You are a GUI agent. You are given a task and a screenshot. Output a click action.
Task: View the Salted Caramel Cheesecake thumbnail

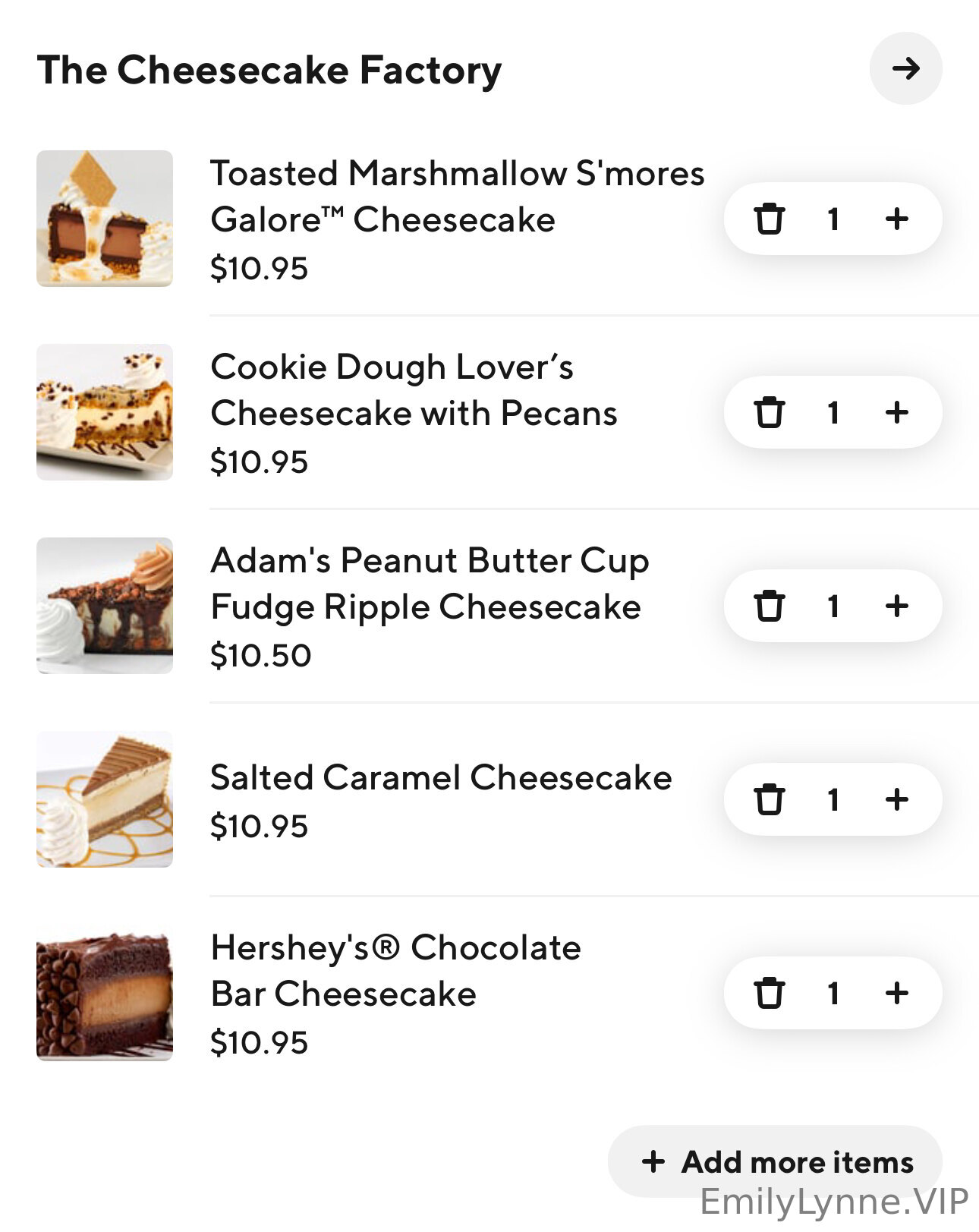(x=105, y=799)
